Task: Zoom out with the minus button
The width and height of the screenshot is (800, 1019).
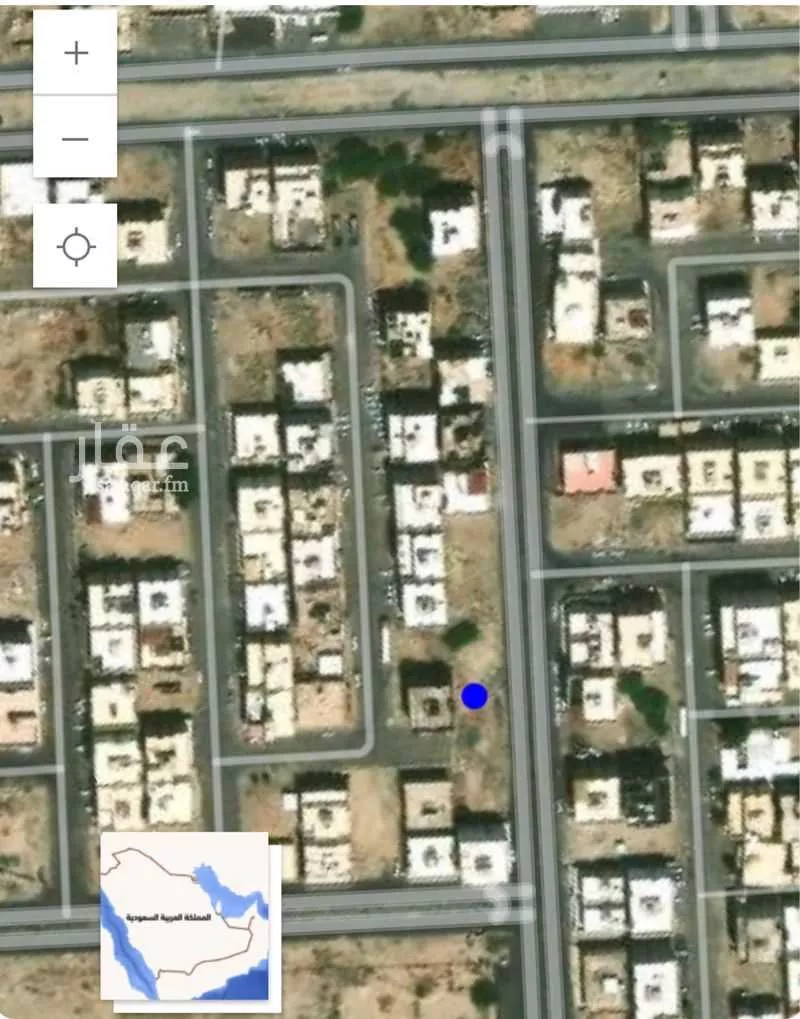Action: pos(75,138)
